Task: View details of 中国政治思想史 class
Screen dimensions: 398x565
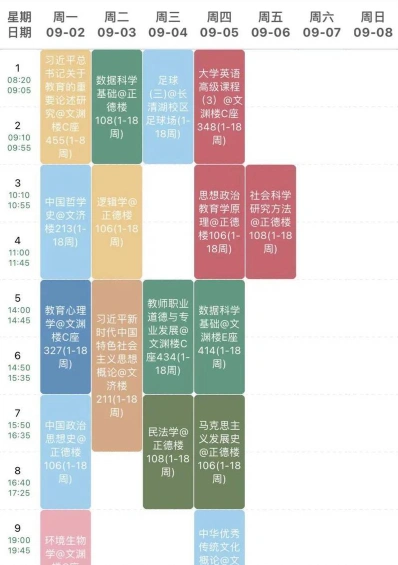Action: [65, 452]
